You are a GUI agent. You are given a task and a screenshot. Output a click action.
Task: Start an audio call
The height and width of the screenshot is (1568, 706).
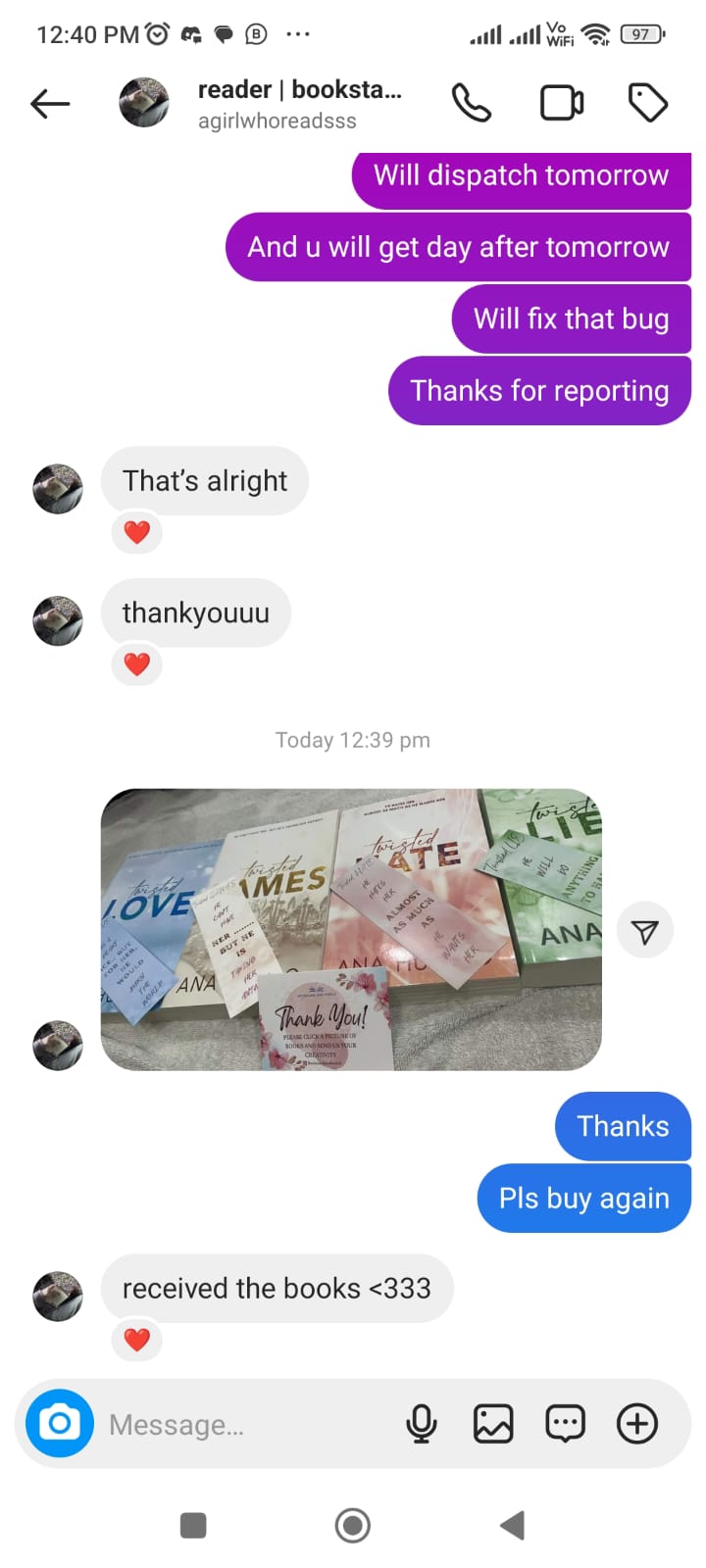tap(471, 103)
